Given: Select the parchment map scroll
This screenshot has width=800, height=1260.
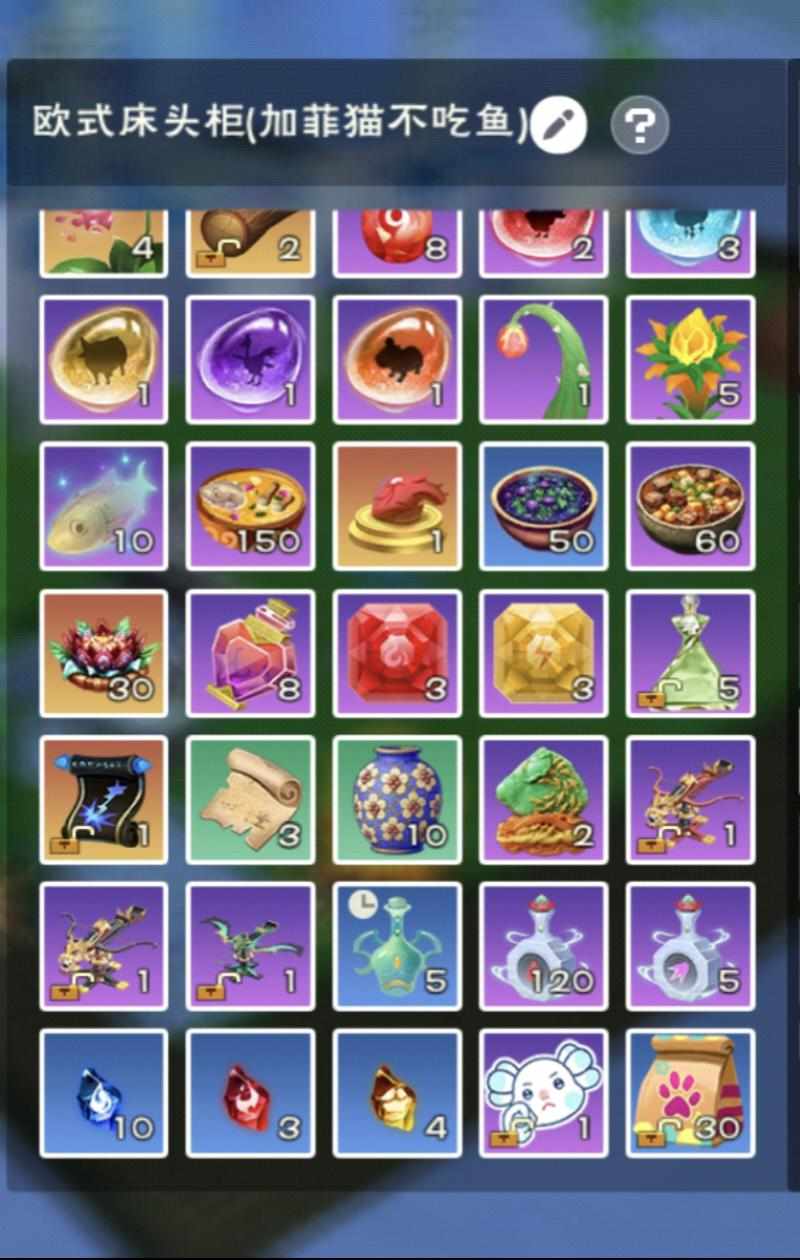Looking at the screenshot, I should tap(251, 800).
